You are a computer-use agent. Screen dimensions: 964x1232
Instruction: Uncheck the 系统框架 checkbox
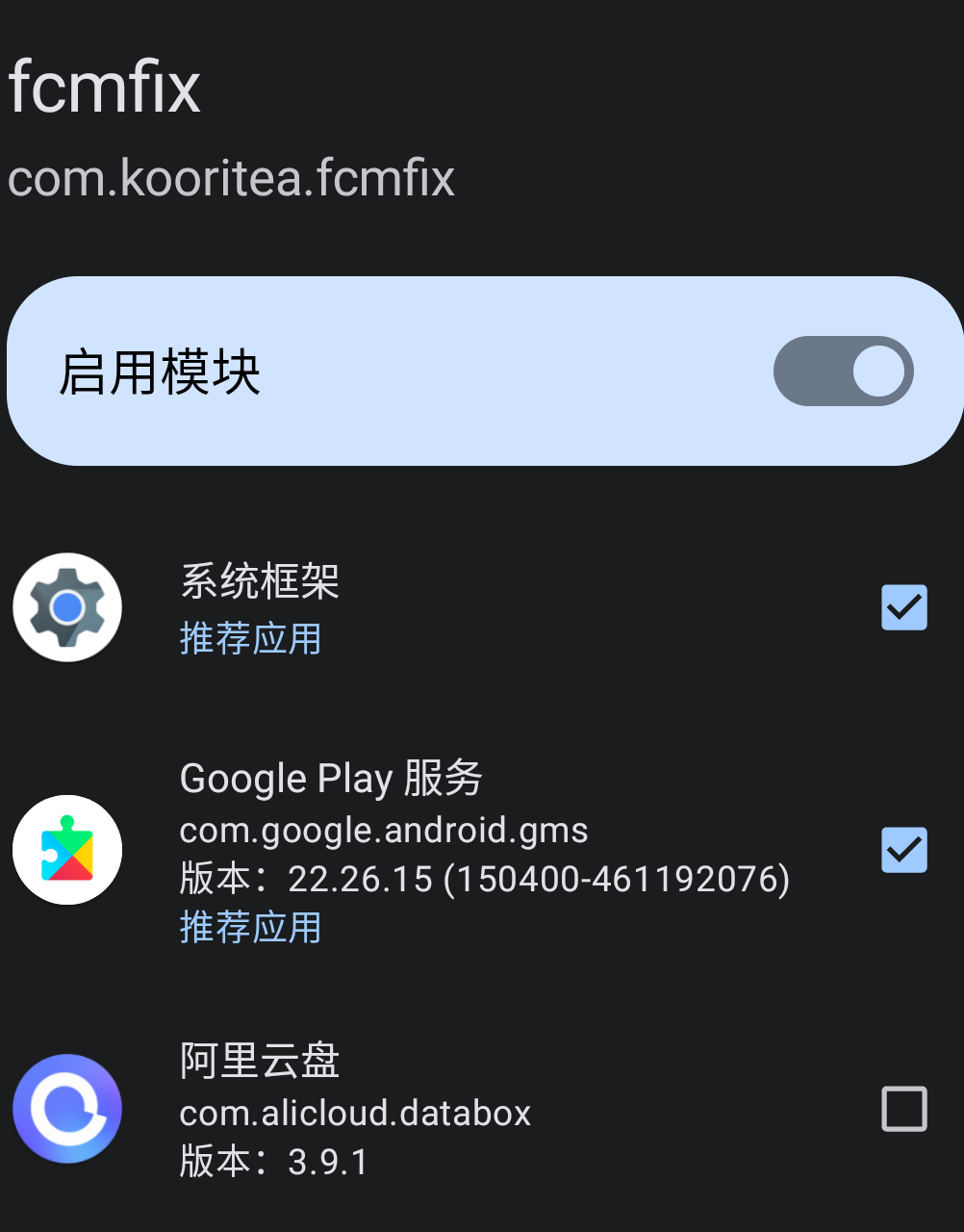[903, 606]
